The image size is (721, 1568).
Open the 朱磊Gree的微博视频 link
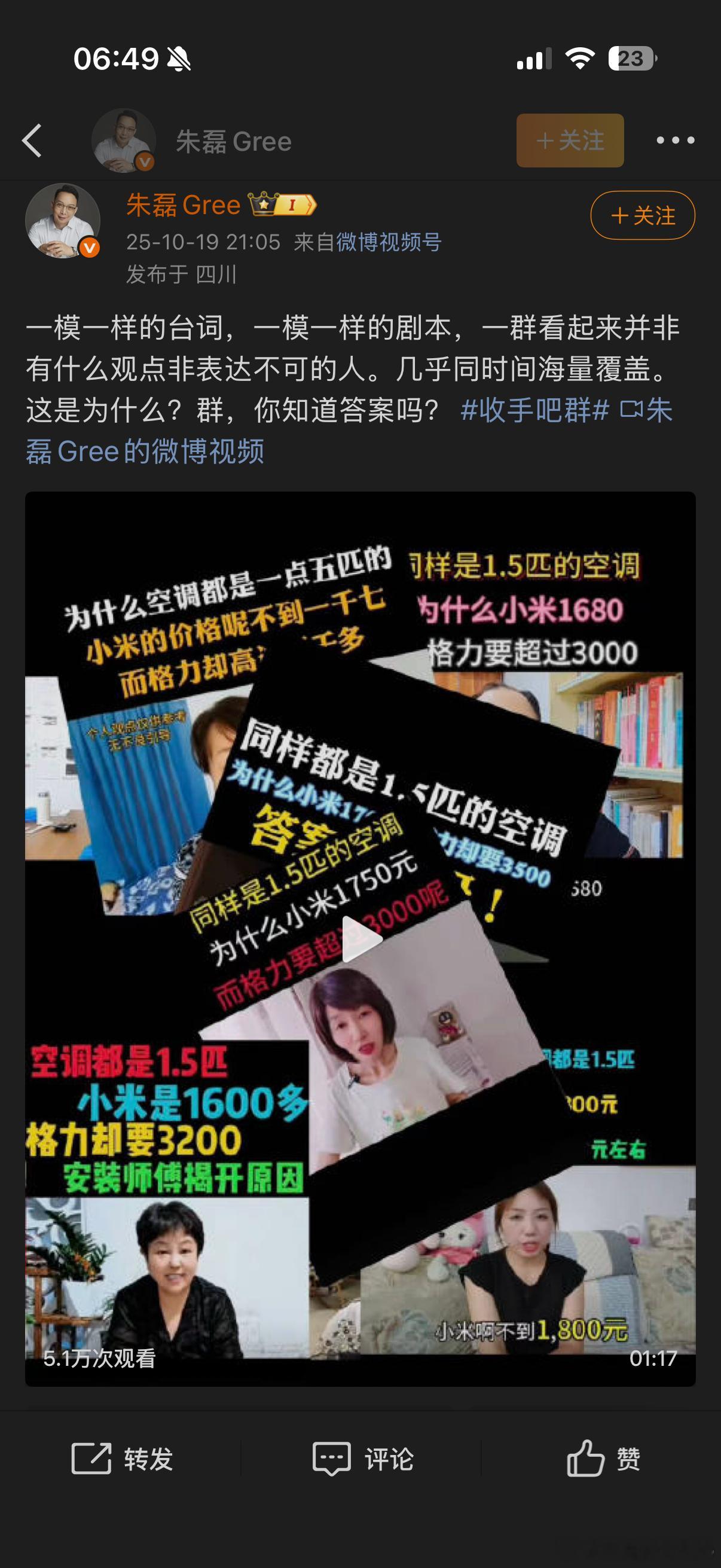coord(146,452)
